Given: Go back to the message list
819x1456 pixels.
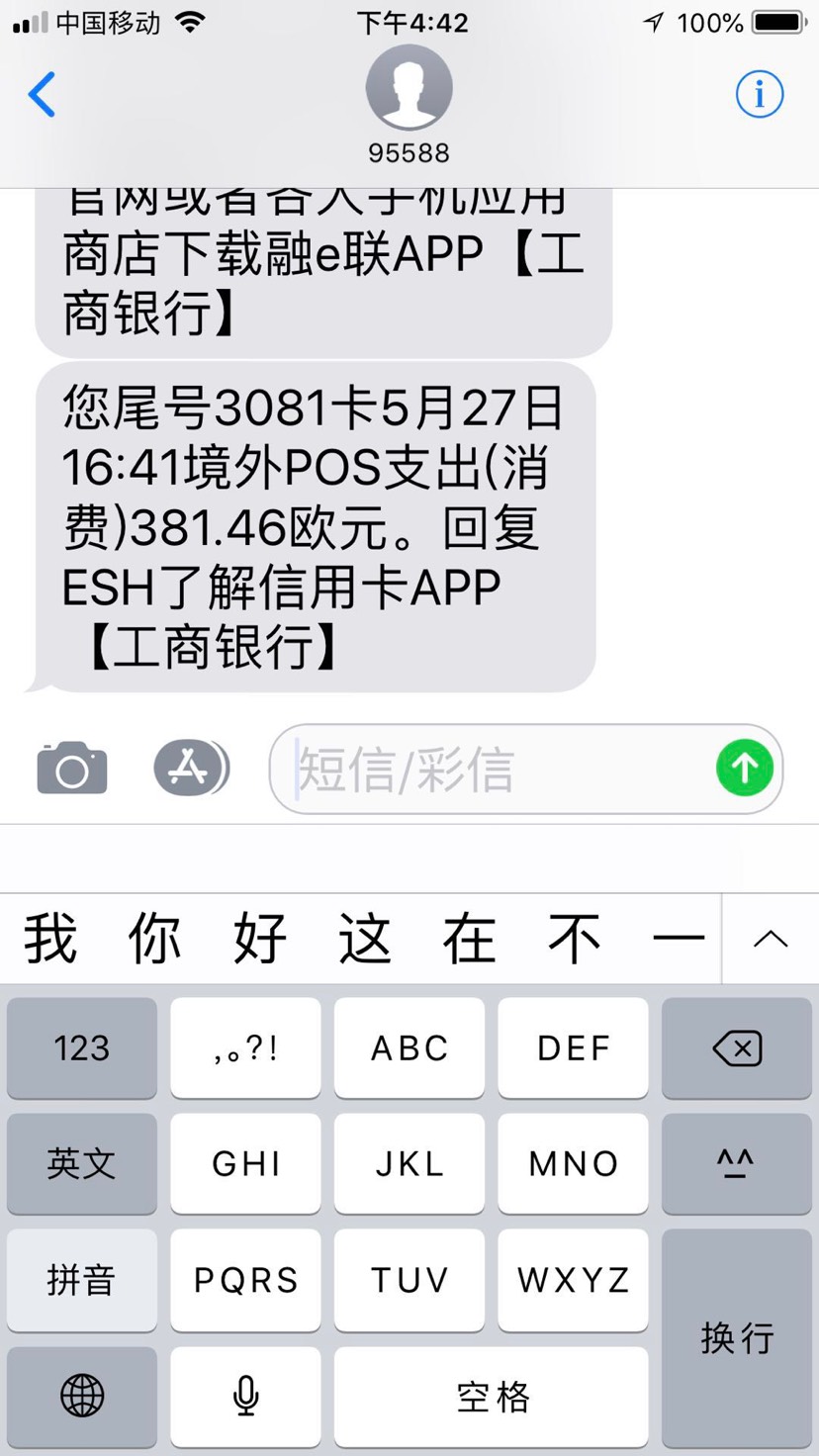Looking at the screenshot, I should [42, 95].
